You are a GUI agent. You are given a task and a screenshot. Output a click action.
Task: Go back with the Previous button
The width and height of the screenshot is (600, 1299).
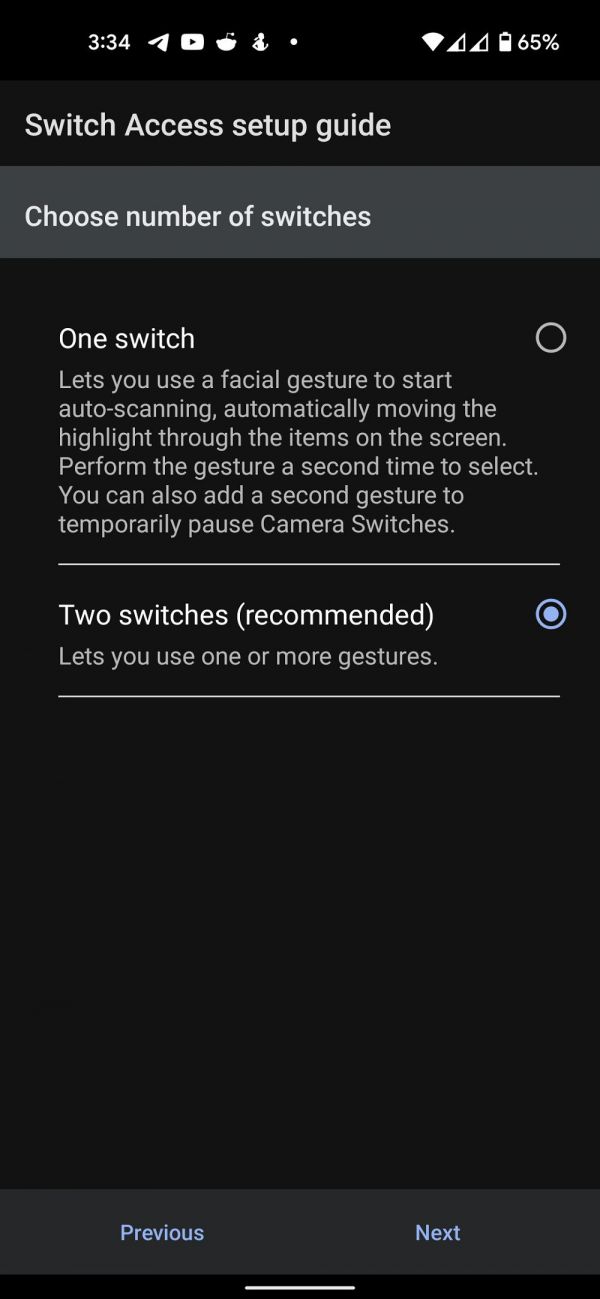tap(162, 1232)
